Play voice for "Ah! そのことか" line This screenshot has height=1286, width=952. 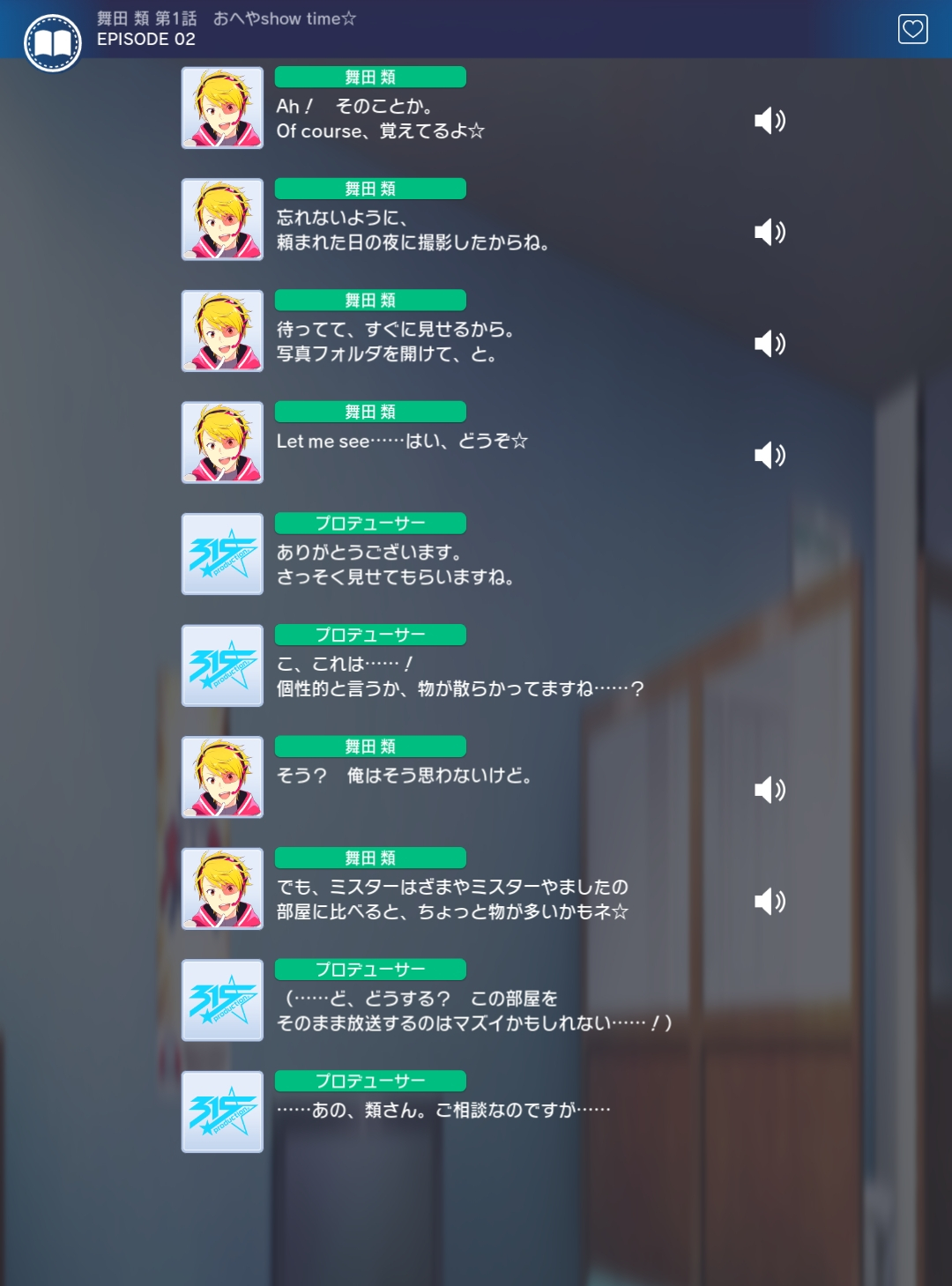click(770, 120)
